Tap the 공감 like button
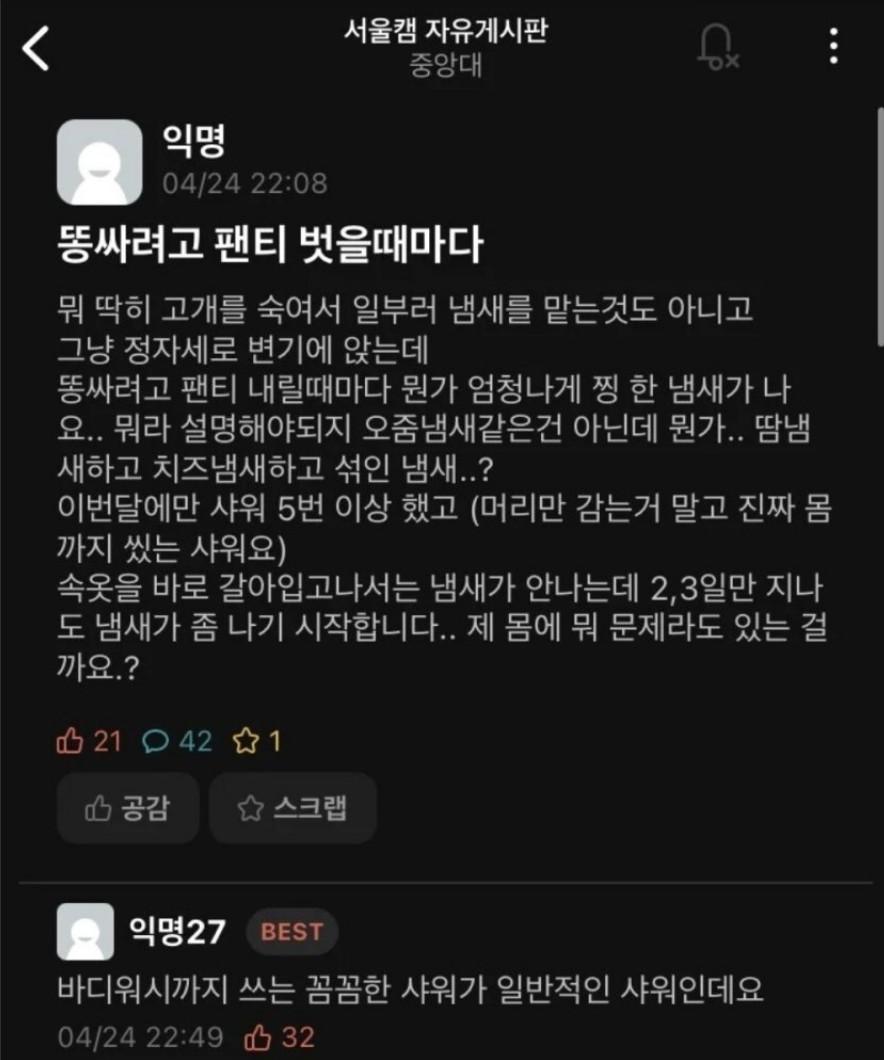This screenshot has height=1060, width=884. point(128,808)
